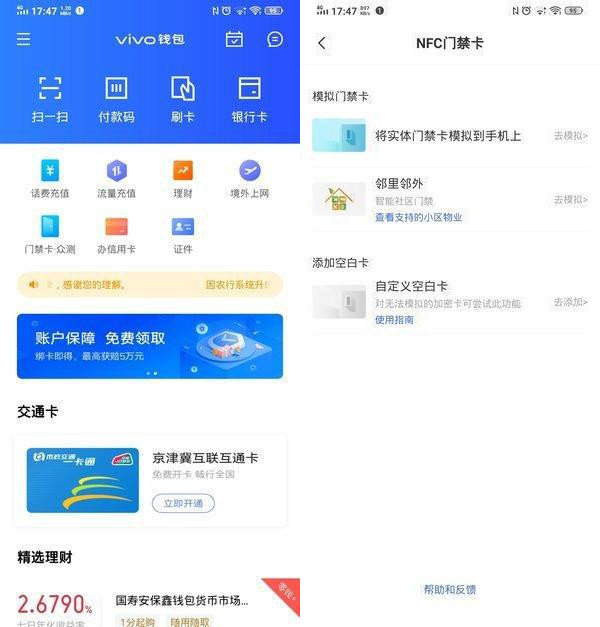Tap 扫一扫 to scan a code
The image size is (600, 627).
(50, 98)
